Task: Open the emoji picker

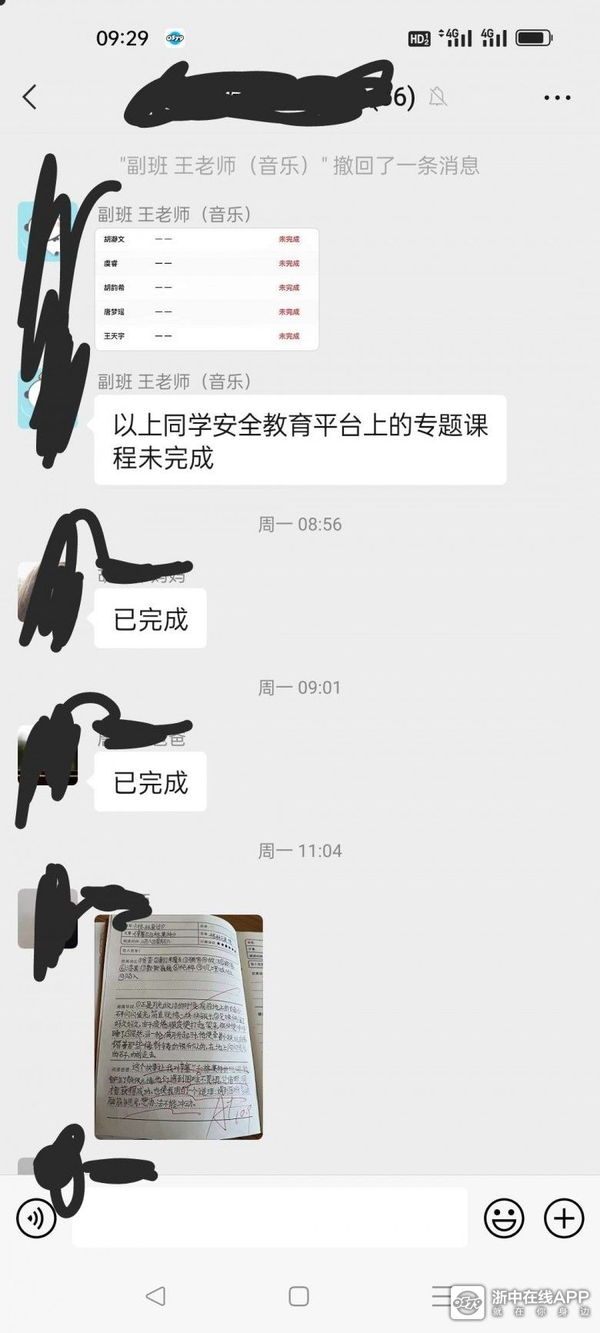Action: tap(504, 1218)
